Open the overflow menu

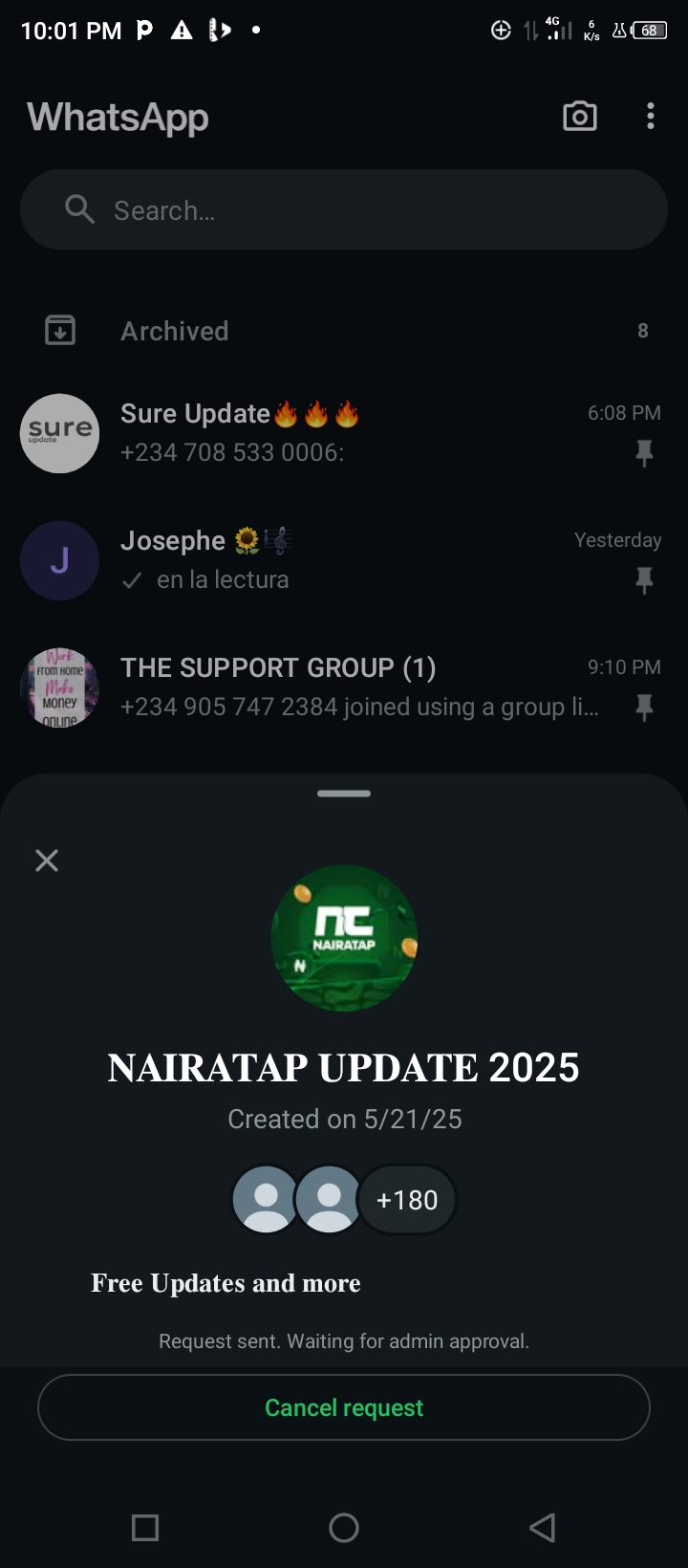651,117
